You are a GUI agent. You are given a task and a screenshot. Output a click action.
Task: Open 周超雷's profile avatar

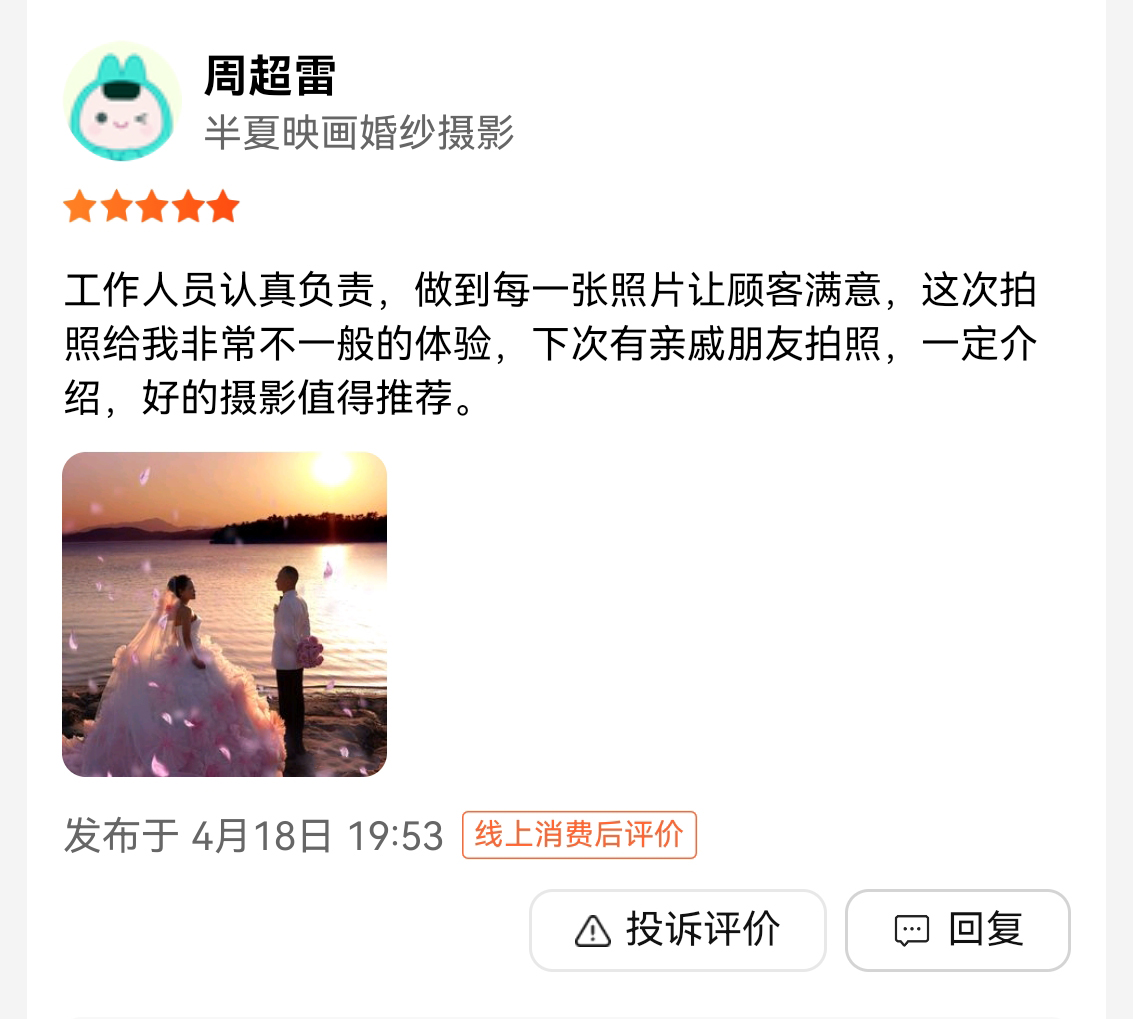pyautogui.click(x=122, y=102)
